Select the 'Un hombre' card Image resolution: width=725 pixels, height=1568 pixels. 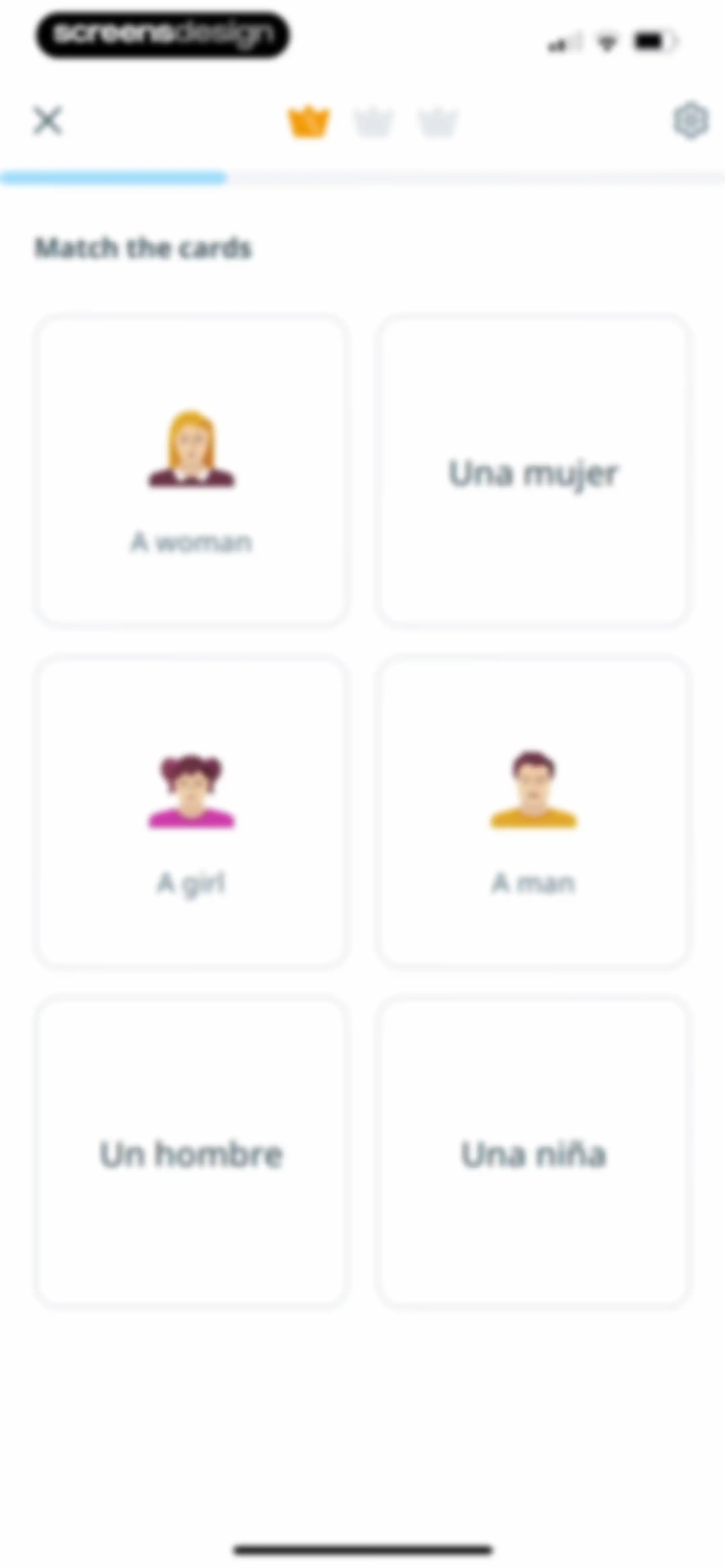click(x=191, y=1152)
